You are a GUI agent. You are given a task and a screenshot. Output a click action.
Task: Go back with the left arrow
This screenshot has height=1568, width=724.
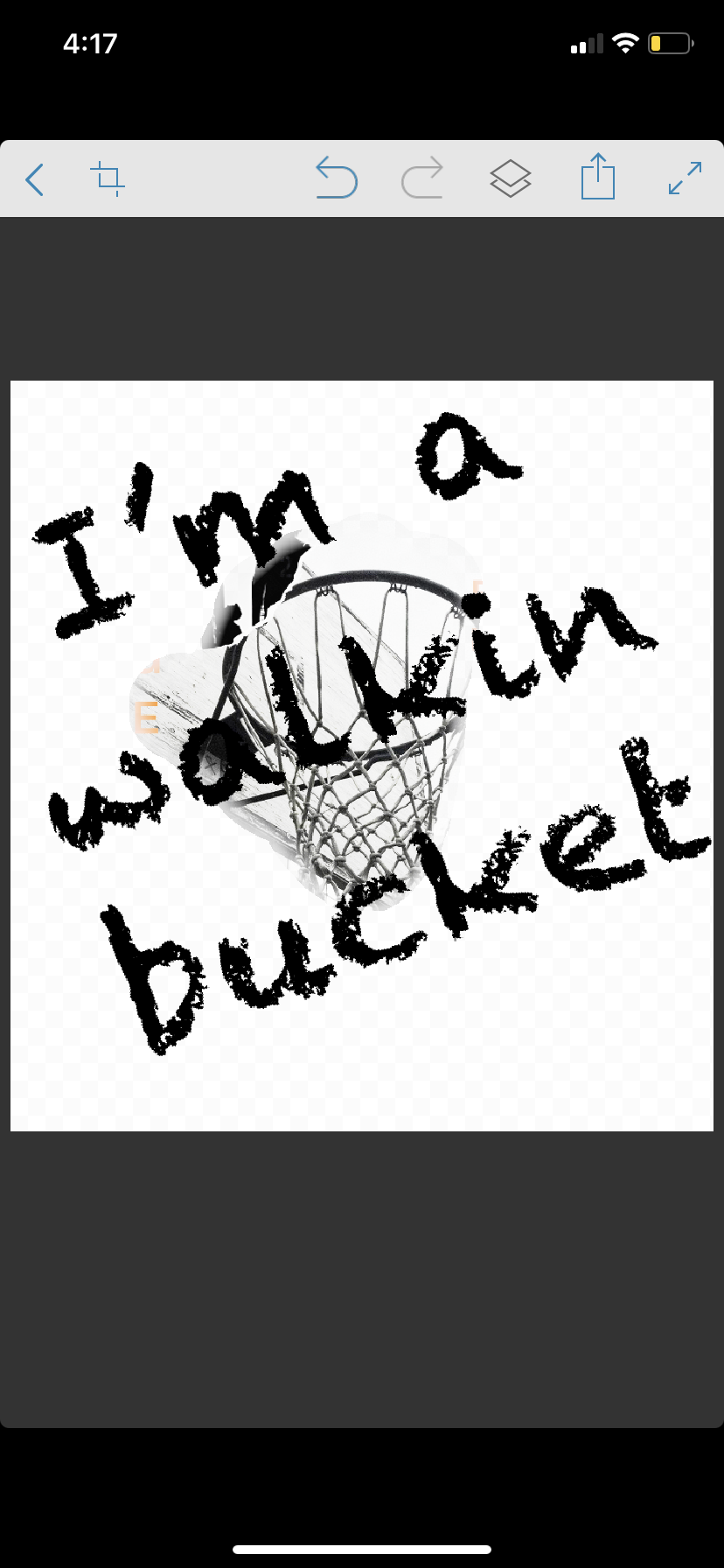pos(35,179)
